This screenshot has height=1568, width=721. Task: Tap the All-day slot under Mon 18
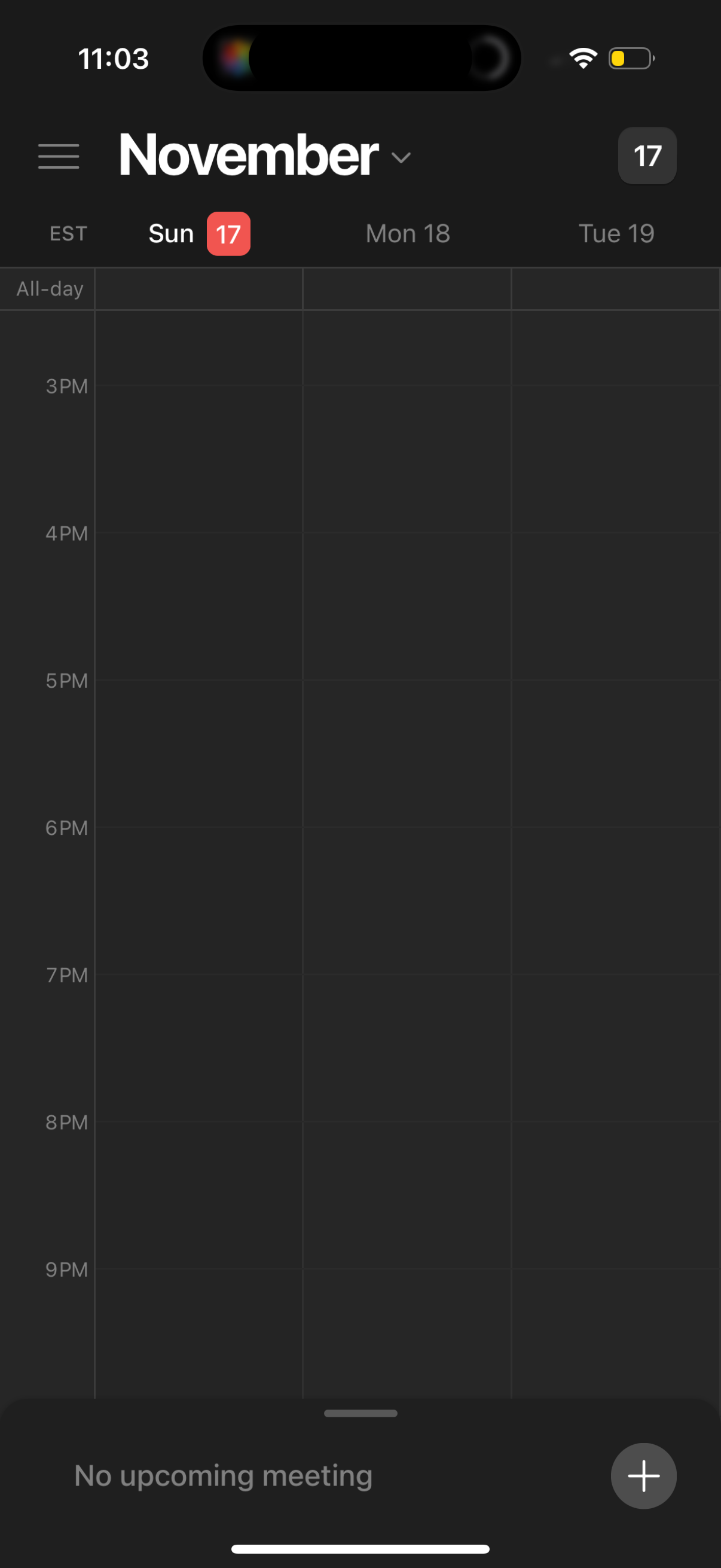407,288
